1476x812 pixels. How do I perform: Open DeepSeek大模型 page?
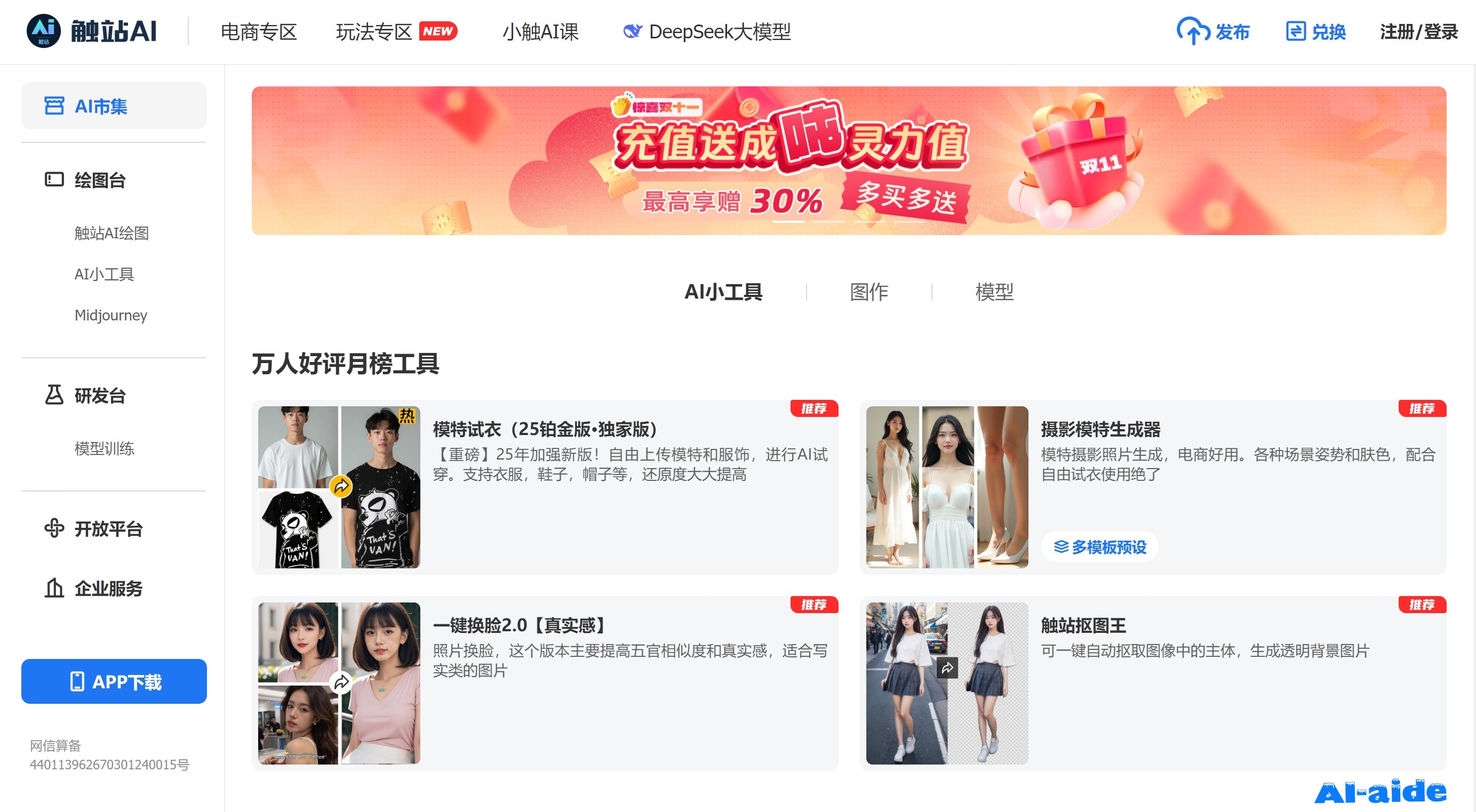click(x=707, y=32)
